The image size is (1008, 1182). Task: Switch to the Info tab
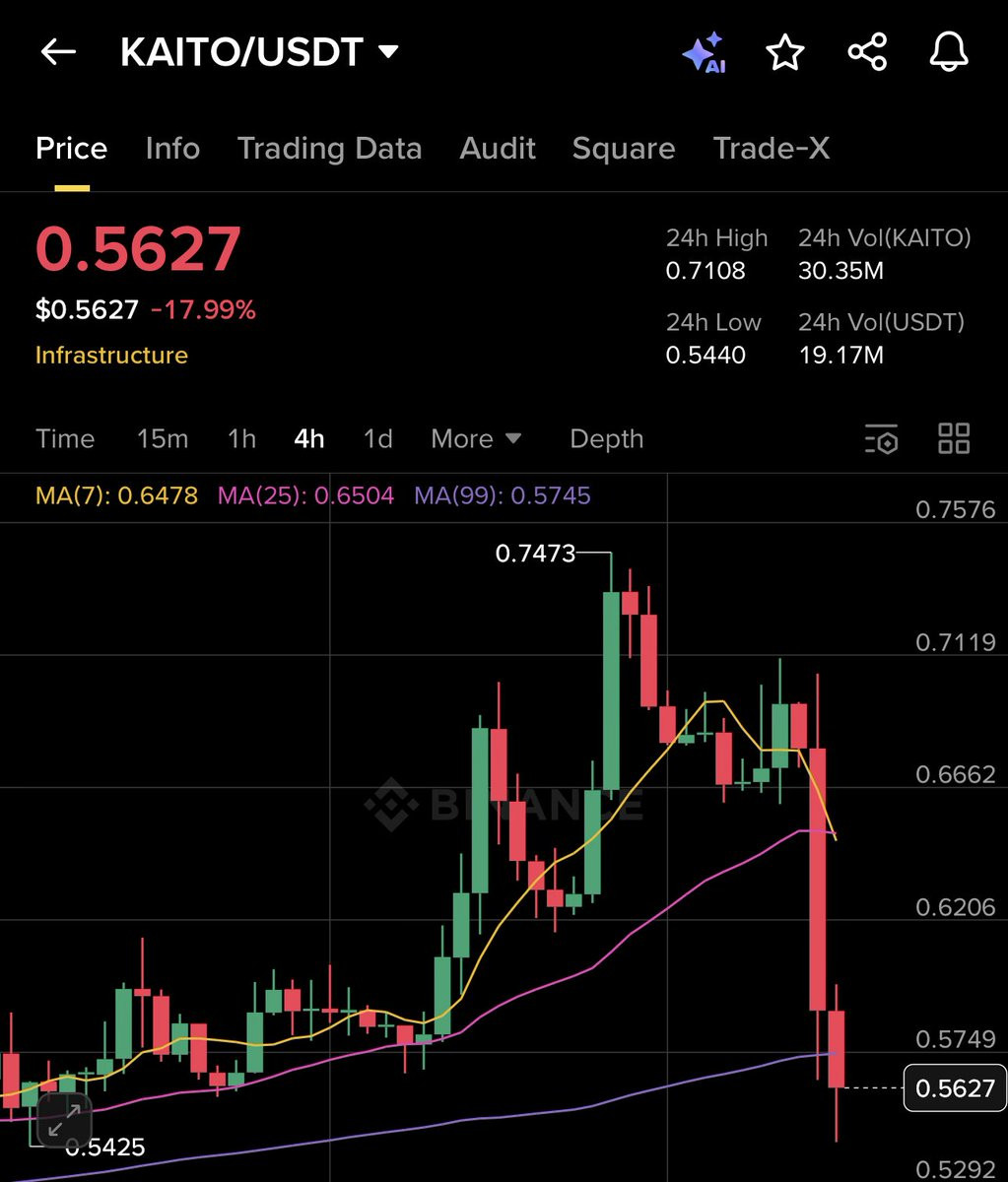(x=172, y=149)
